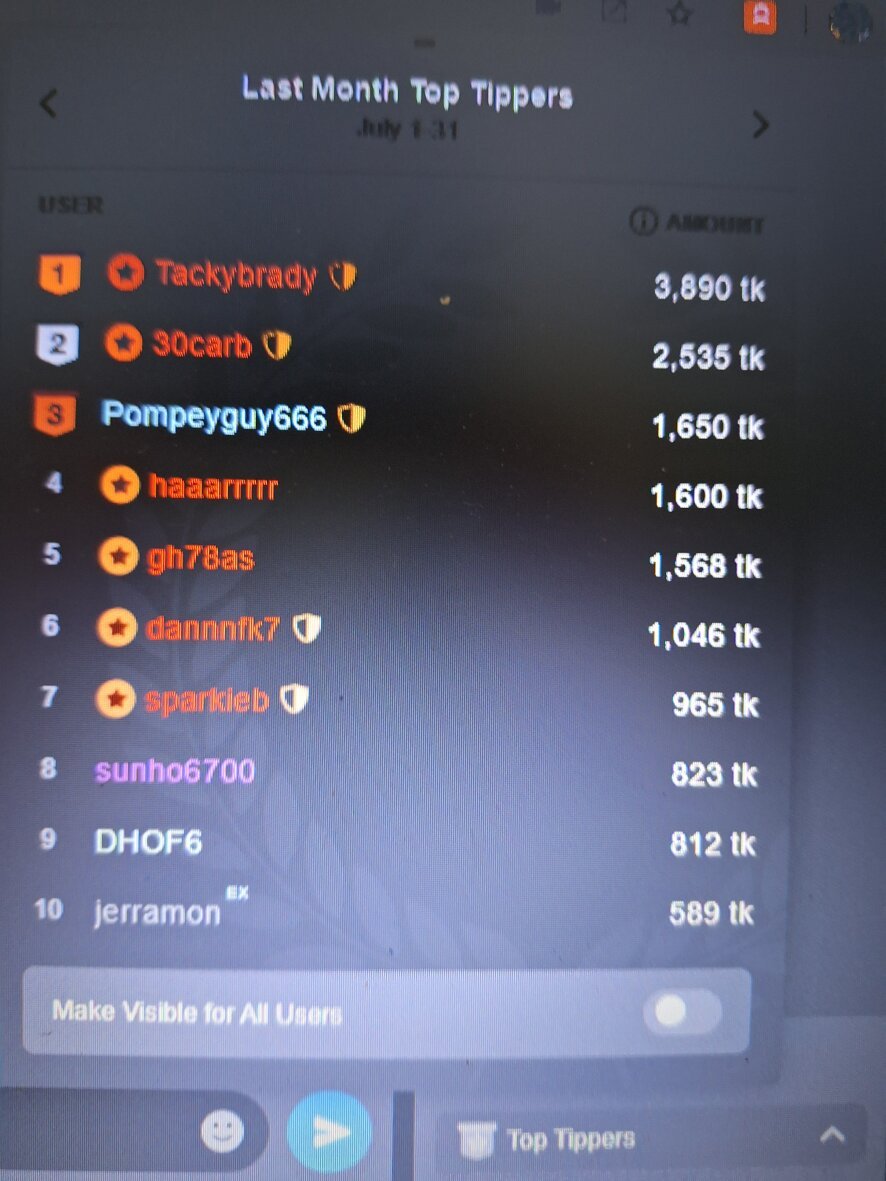Bookmark this page with the star
Image resolution: width=886 pixels, height=1181 pixels.
pos(680,14)
